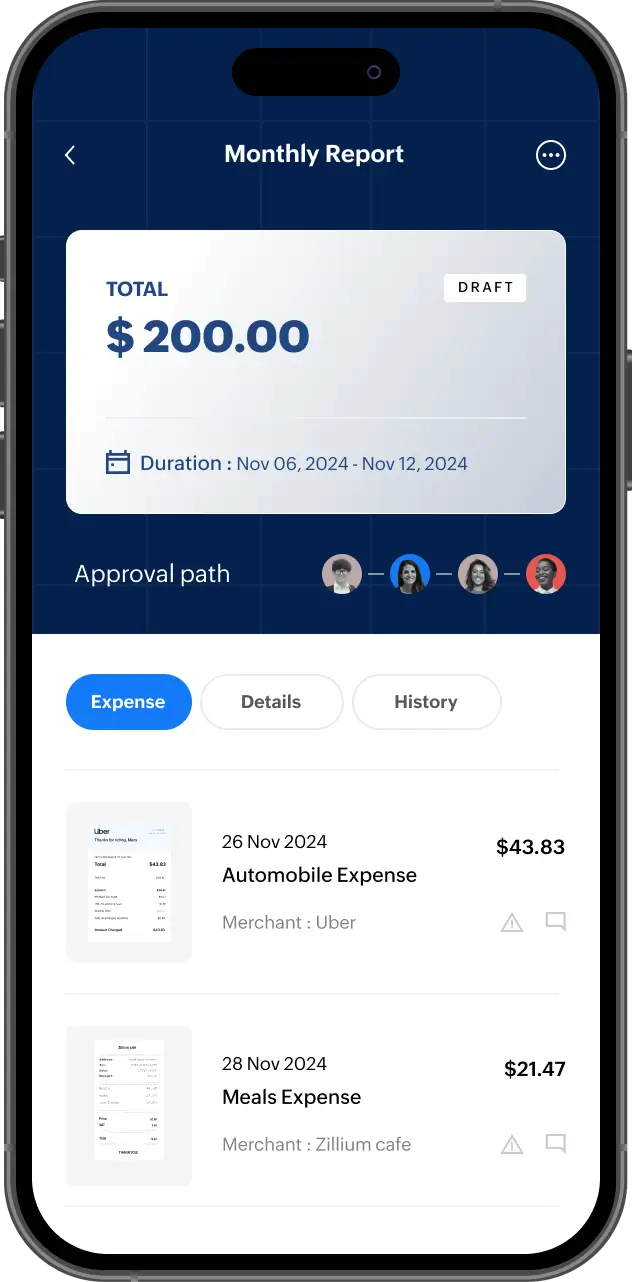632x1282 pixels.
Task: Check the warning on Meals Expense
Action: coord(512,1144)
